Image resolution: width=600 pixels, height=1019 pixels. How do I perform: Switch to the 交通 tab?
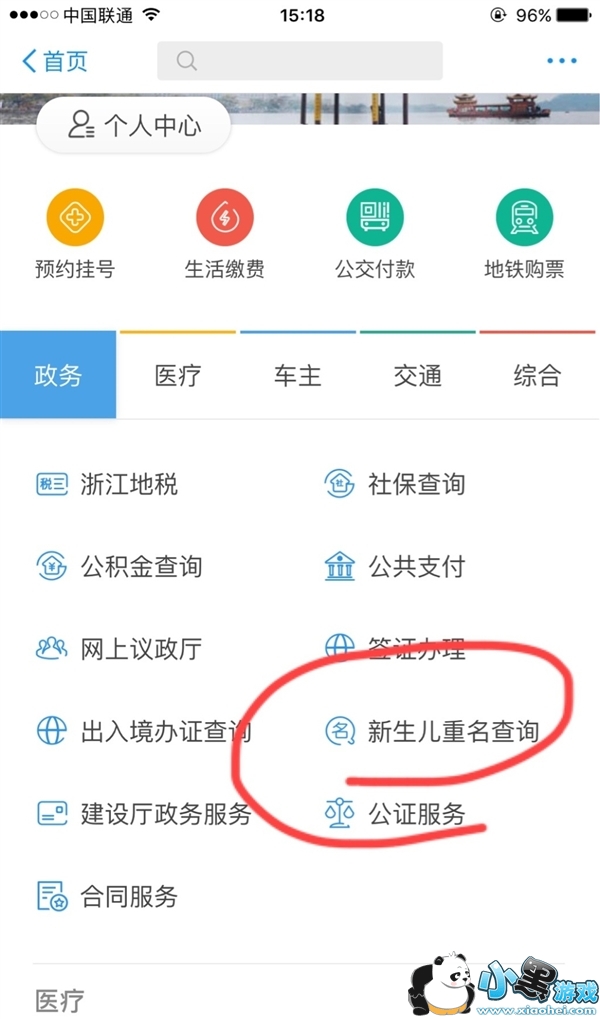418,376
